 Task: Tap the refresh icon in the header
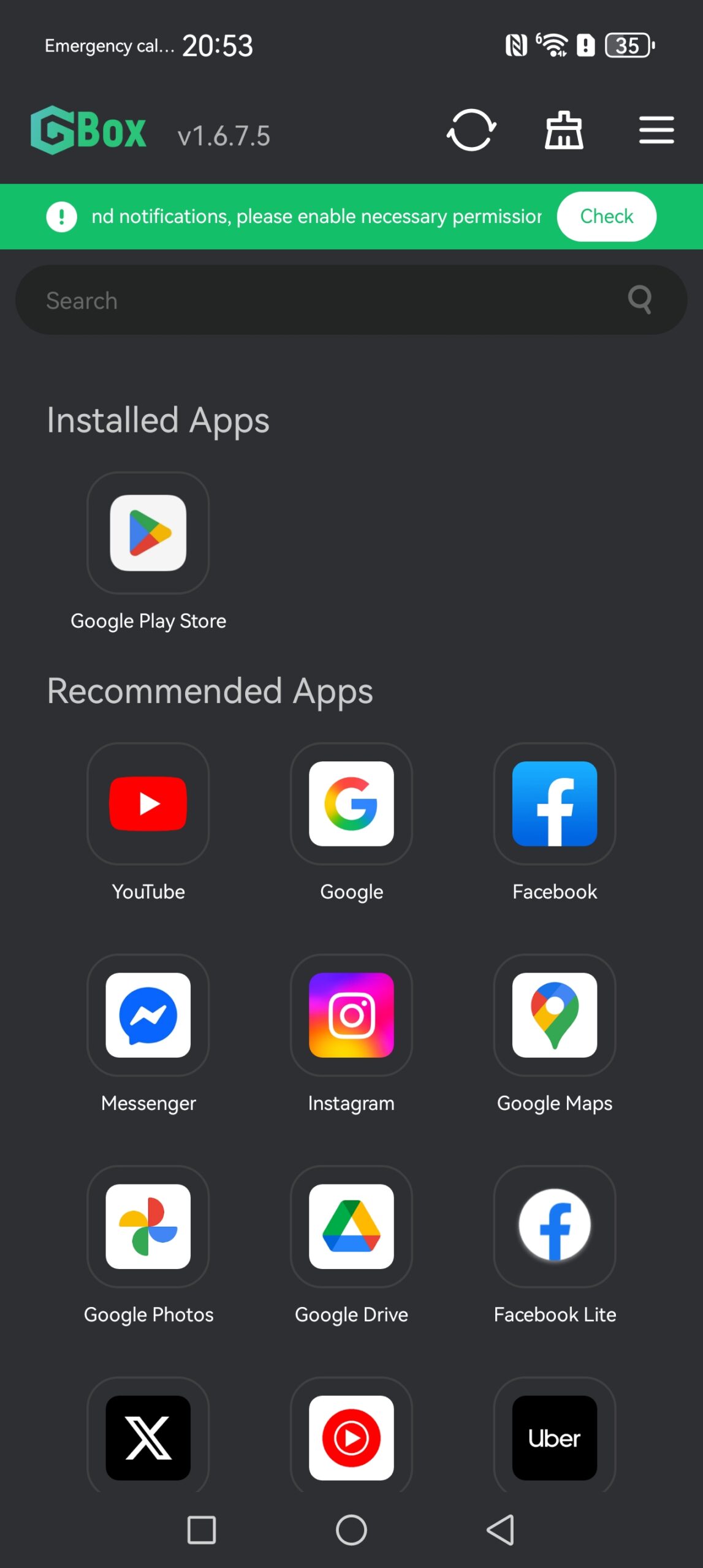(x=471, y=130)
